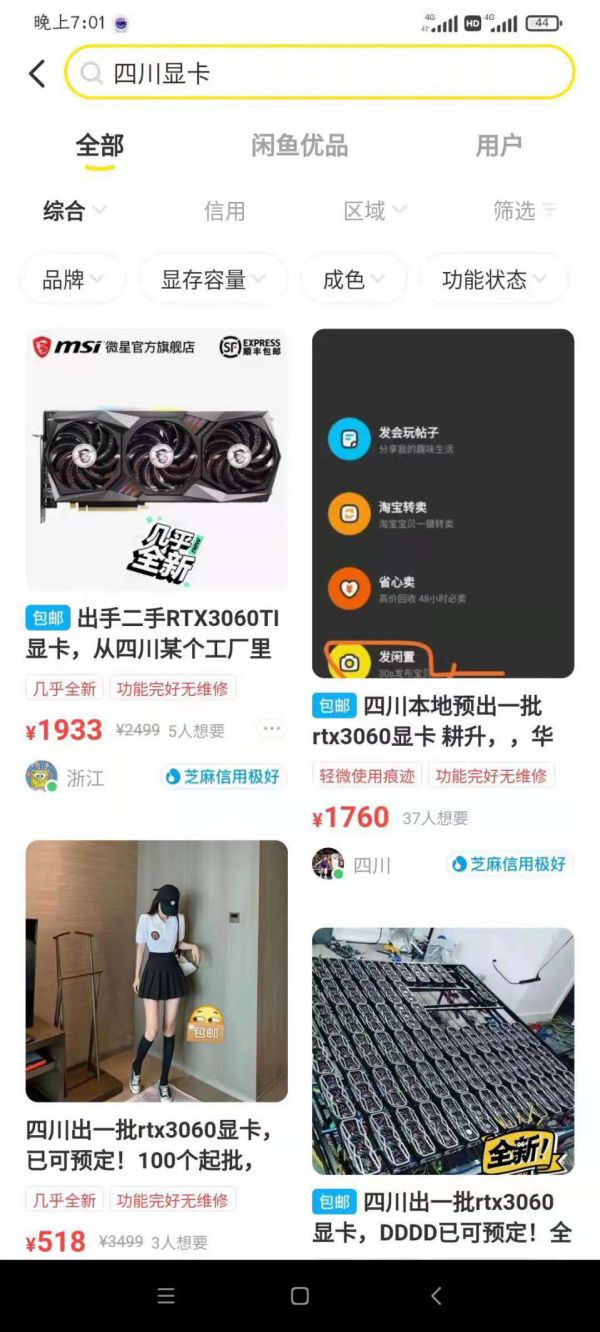Image resolution: width=600 pixels, height=1332 pixels.
Task: Expand the 成色 filter chip
Action: (353, 280)
